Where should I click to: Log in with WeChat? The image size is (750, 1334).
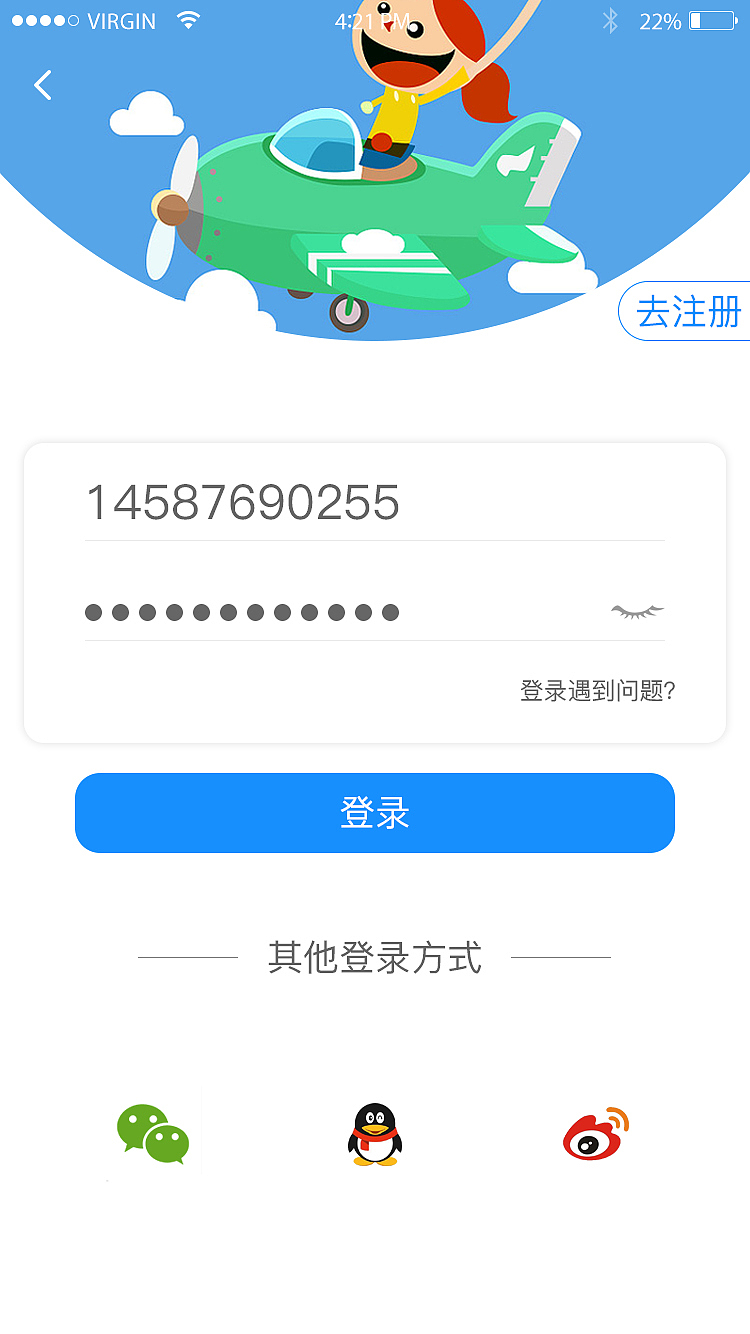coord(155,1133)
